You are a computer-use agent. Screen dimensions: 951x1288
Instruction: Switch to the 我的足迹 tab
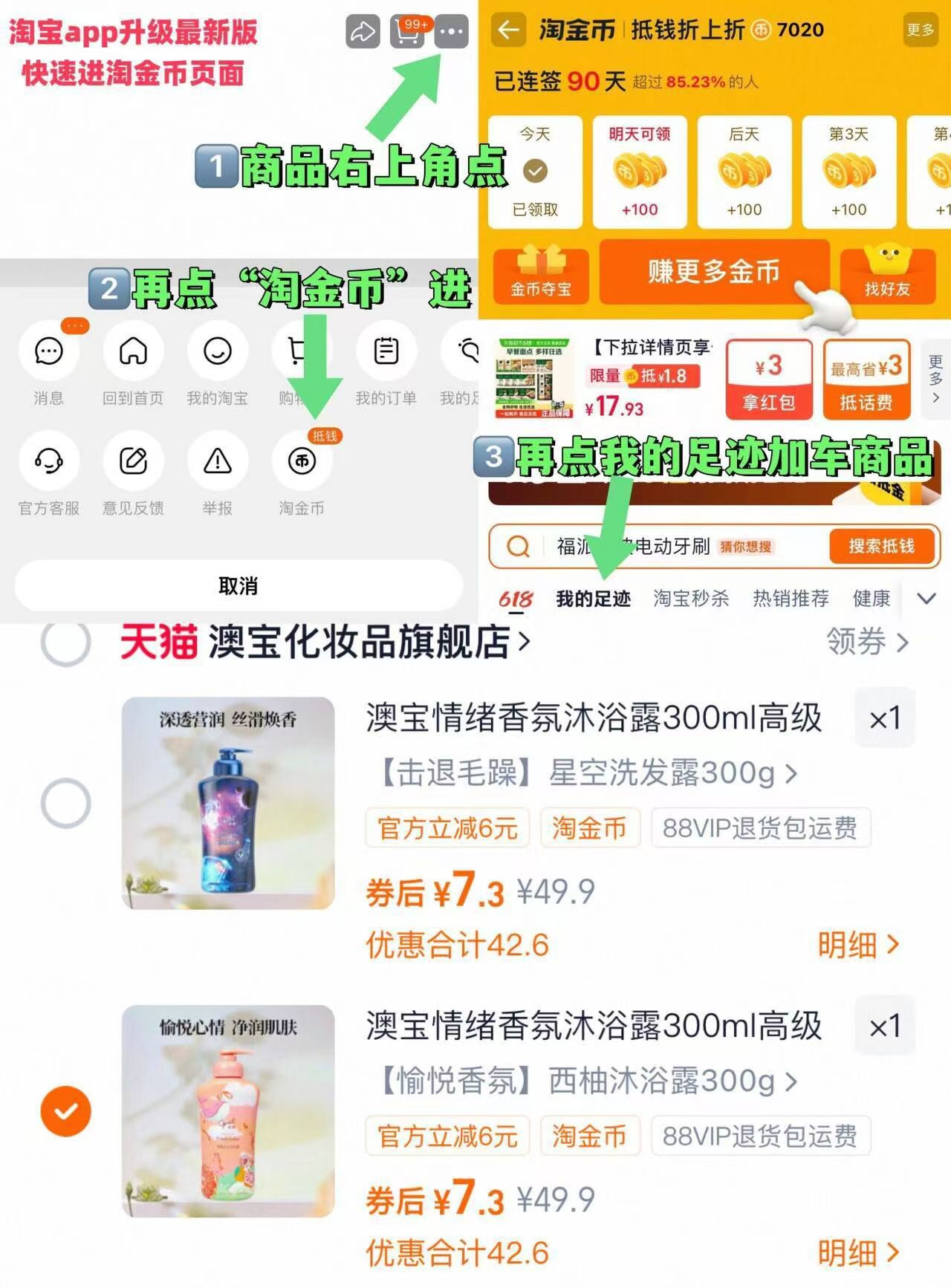[594, 598]
